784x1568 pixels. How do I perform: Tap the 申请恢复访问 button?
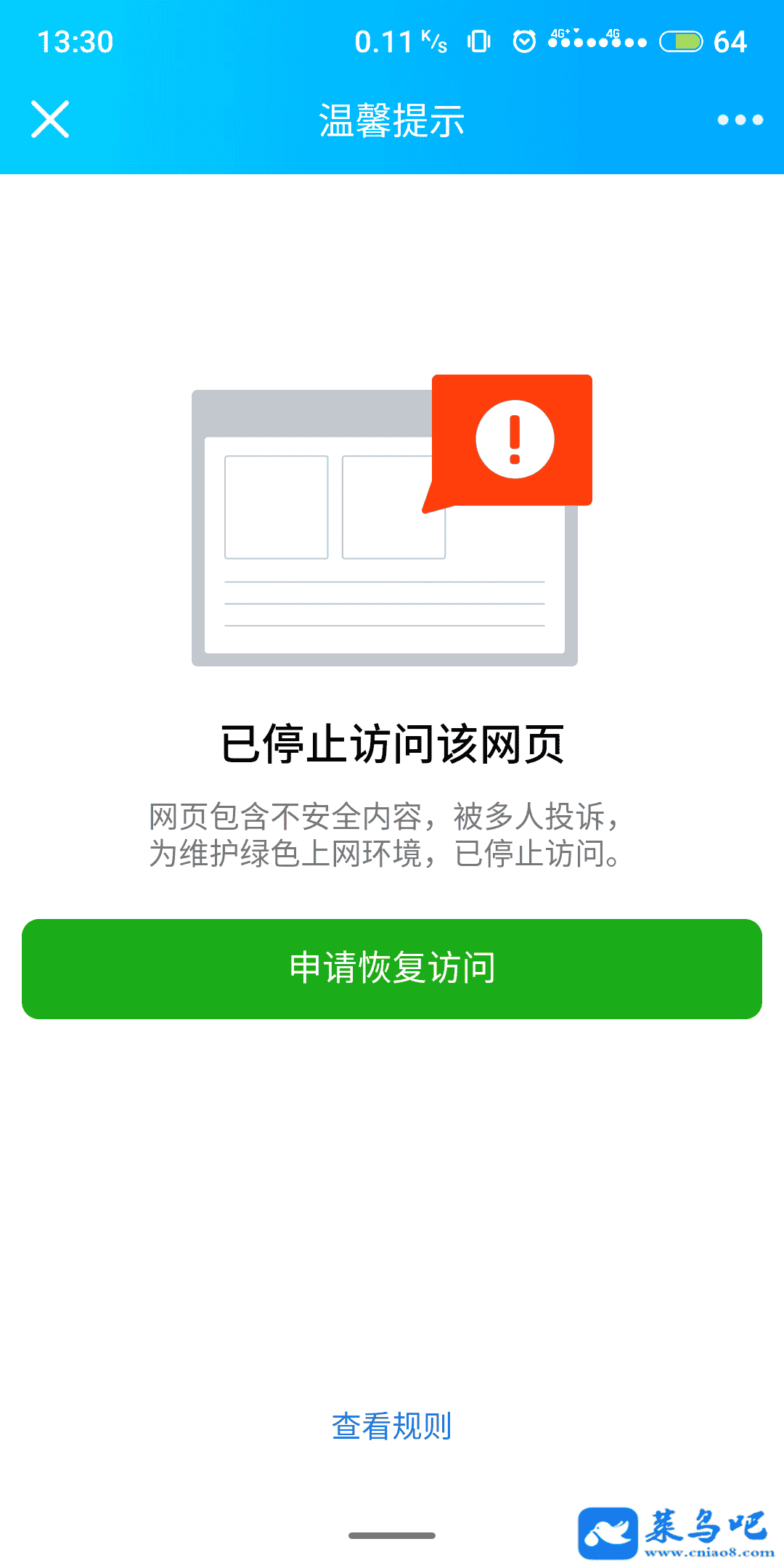tap(392, 968)
